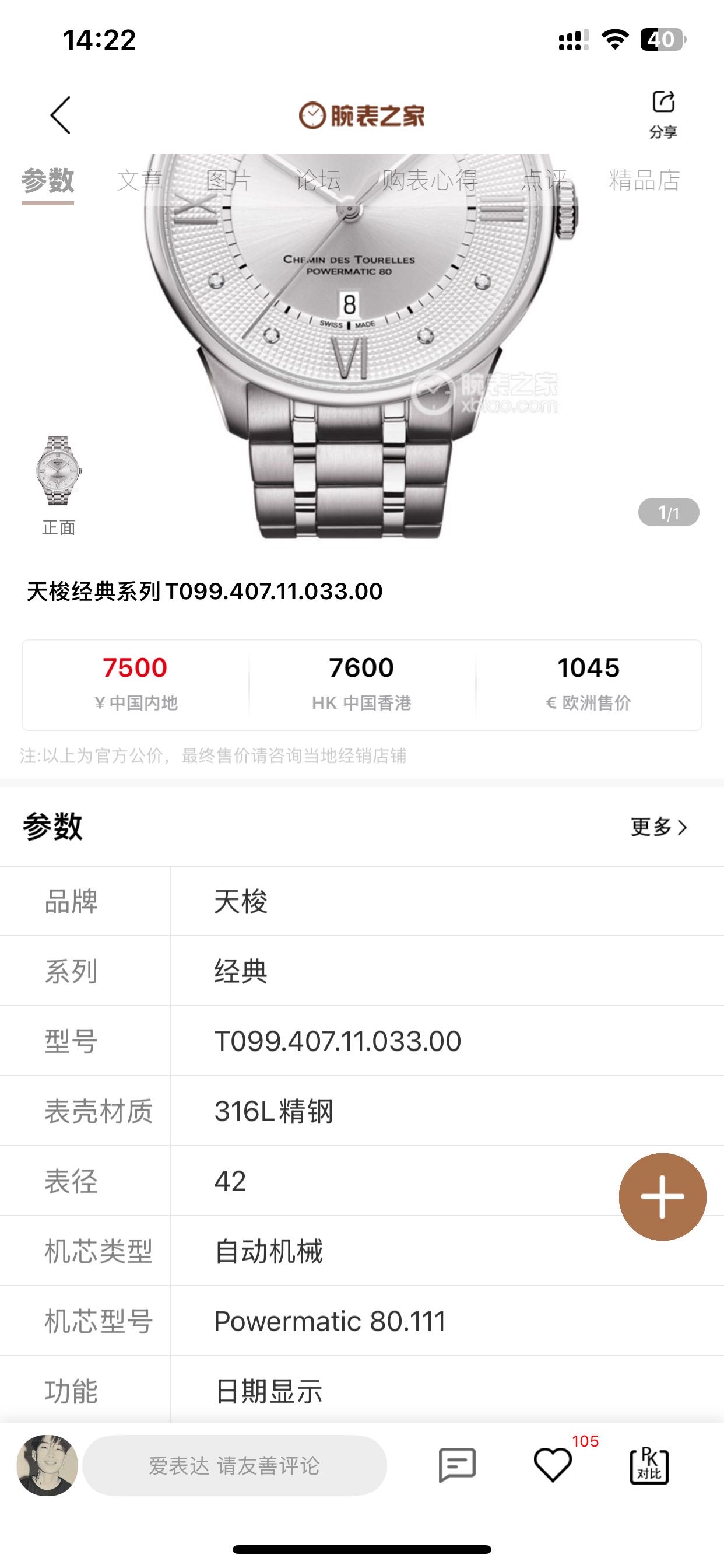Open the user avatar at bottom left
Image resolution: width=724 pixels, height=1568 pixels.
[47, 1465]
